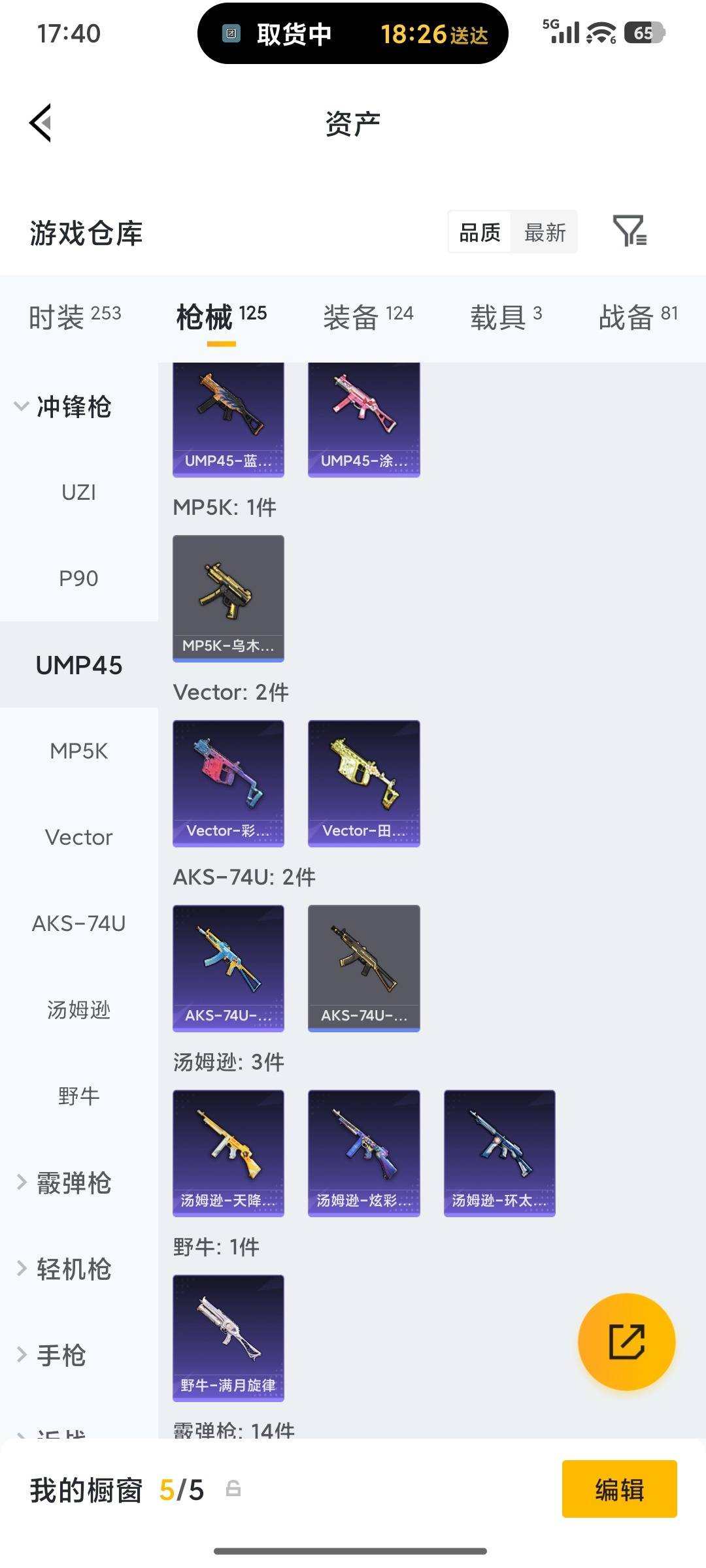Open the 汤姆逊-天降 skin tile
The width and height of the screenshot is (706, 1568).
tap(228, 1153)
